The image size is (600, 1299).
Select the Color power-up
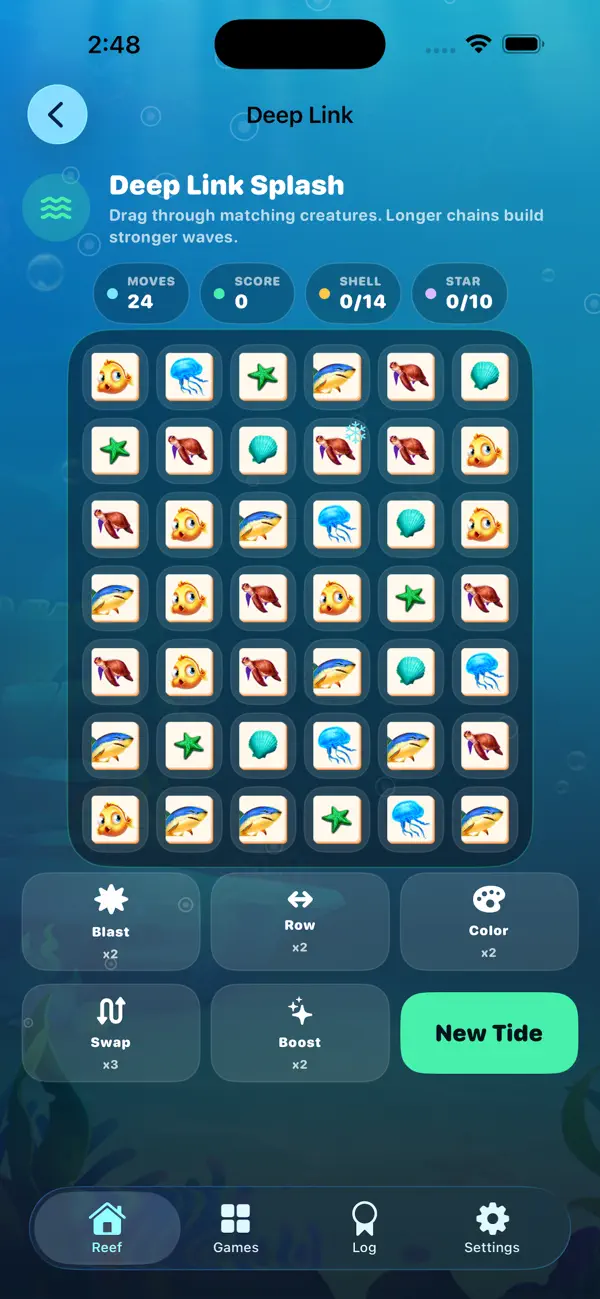coord(489,922)
